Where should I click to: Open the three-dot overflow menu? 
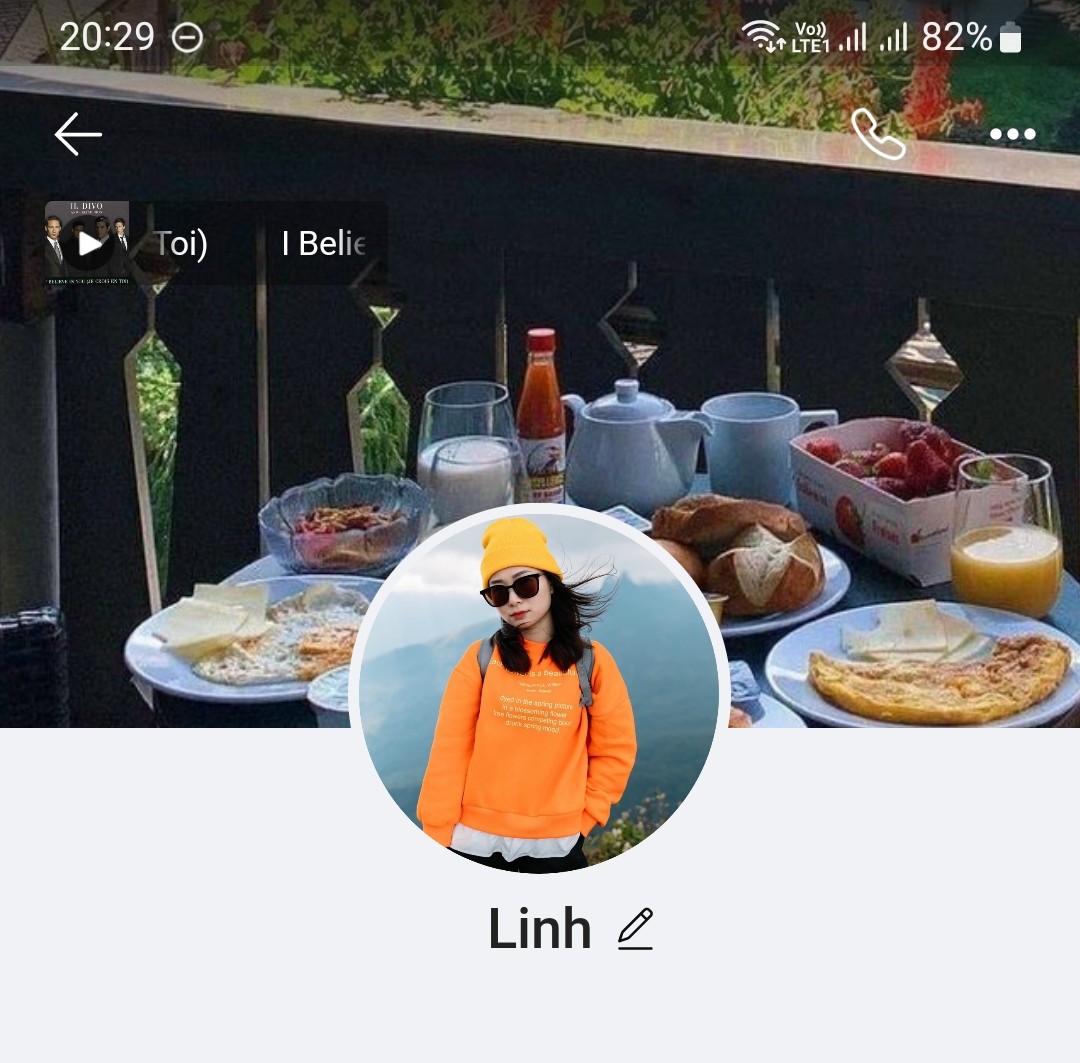point(1012,134)
